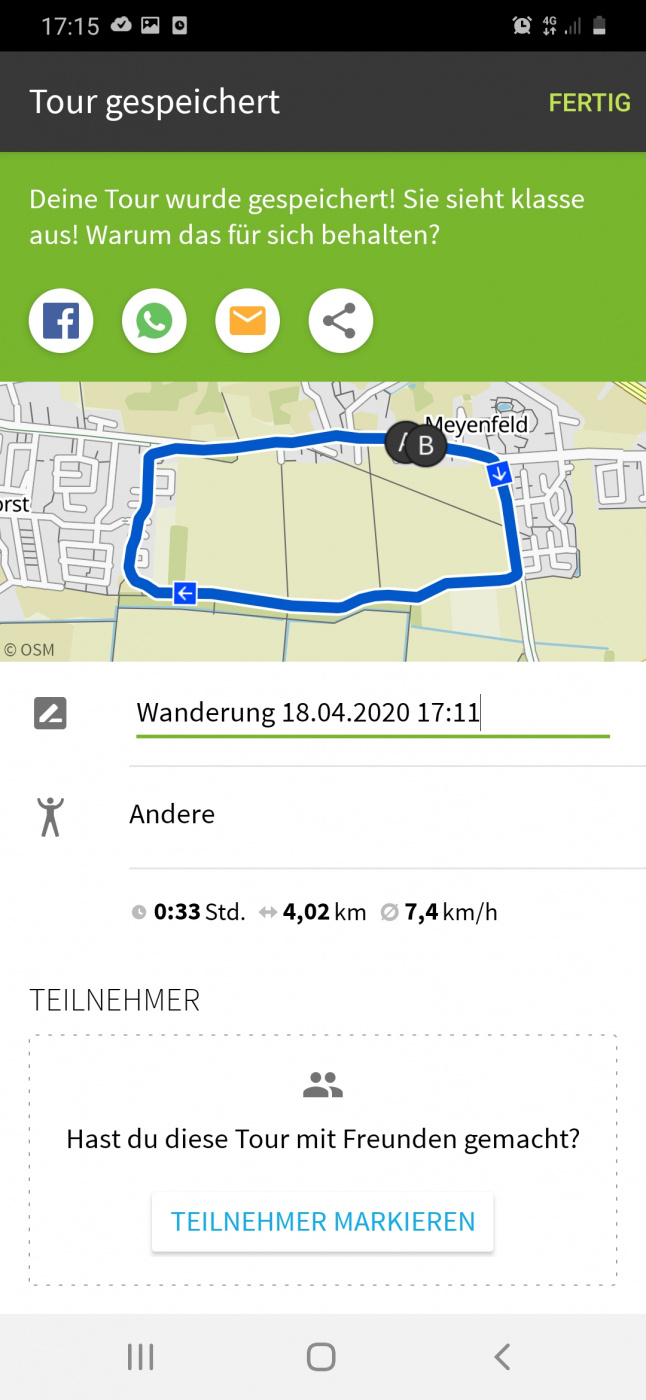Go back using the system back button
646x1400 pixels.
(x=502, y=1356)
